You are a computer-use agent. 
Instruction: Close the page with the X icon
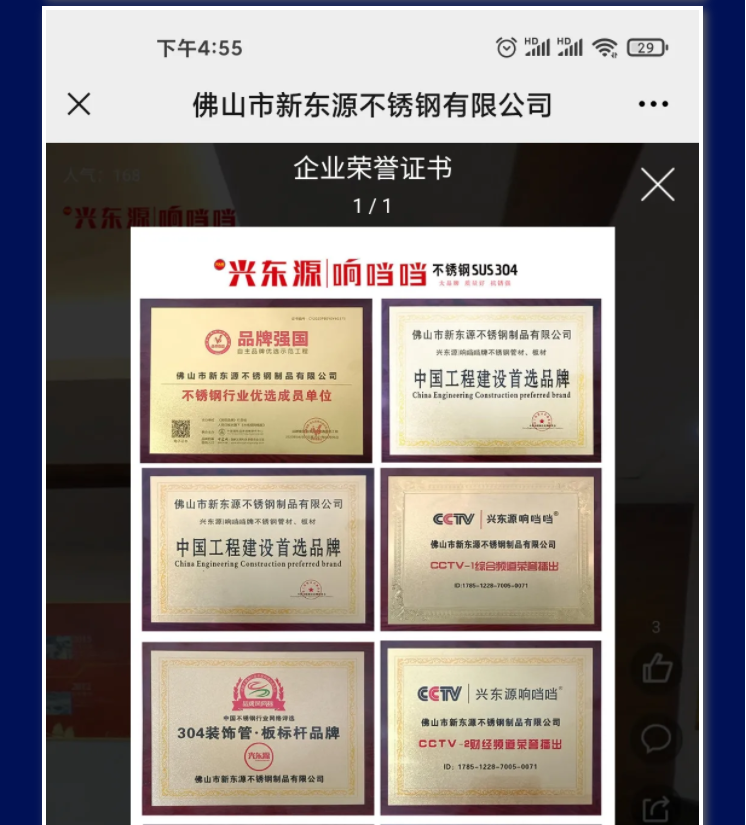click(79, 104)
